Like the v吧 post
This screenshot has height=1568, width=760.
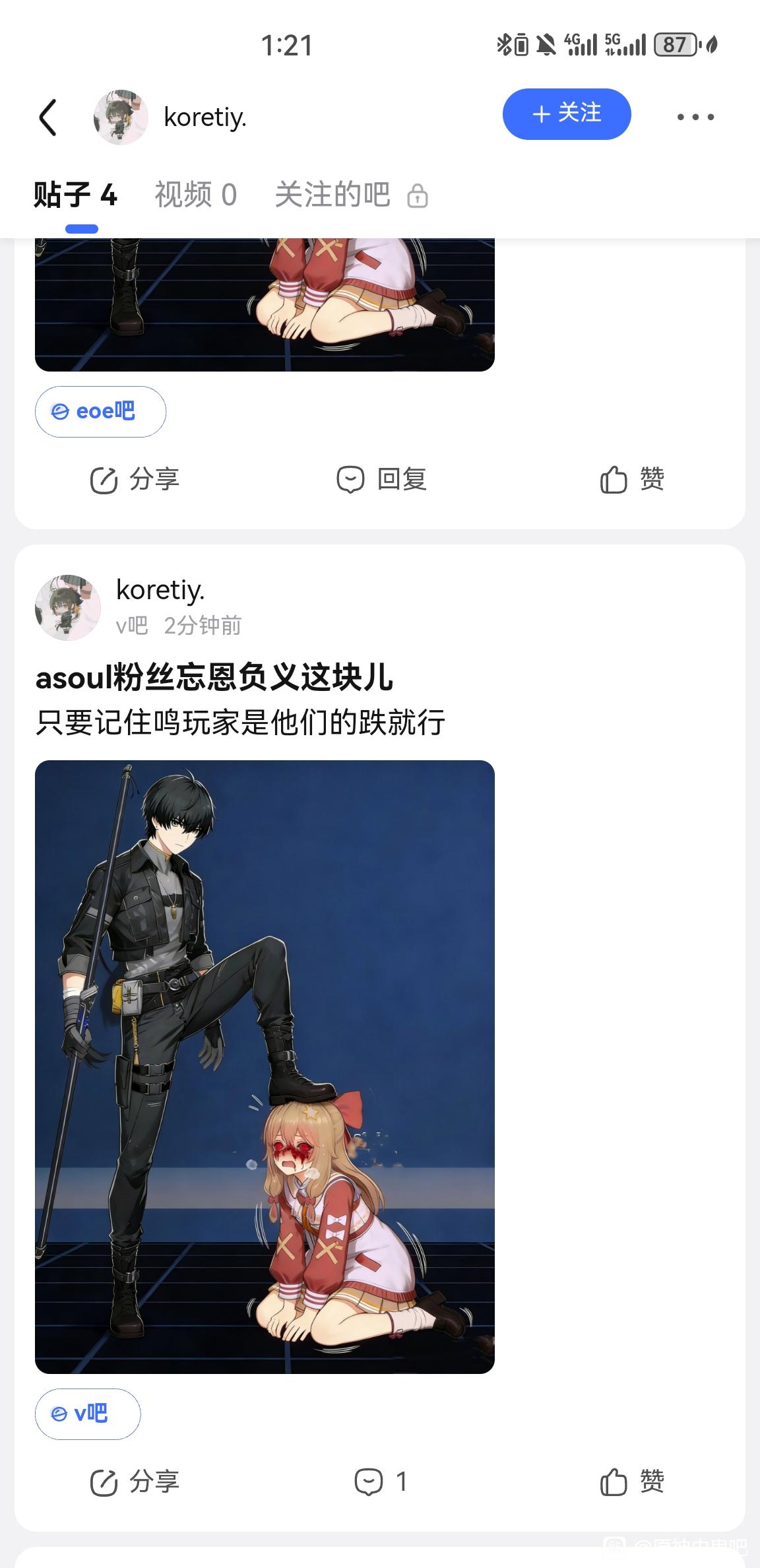[632, 1482]
